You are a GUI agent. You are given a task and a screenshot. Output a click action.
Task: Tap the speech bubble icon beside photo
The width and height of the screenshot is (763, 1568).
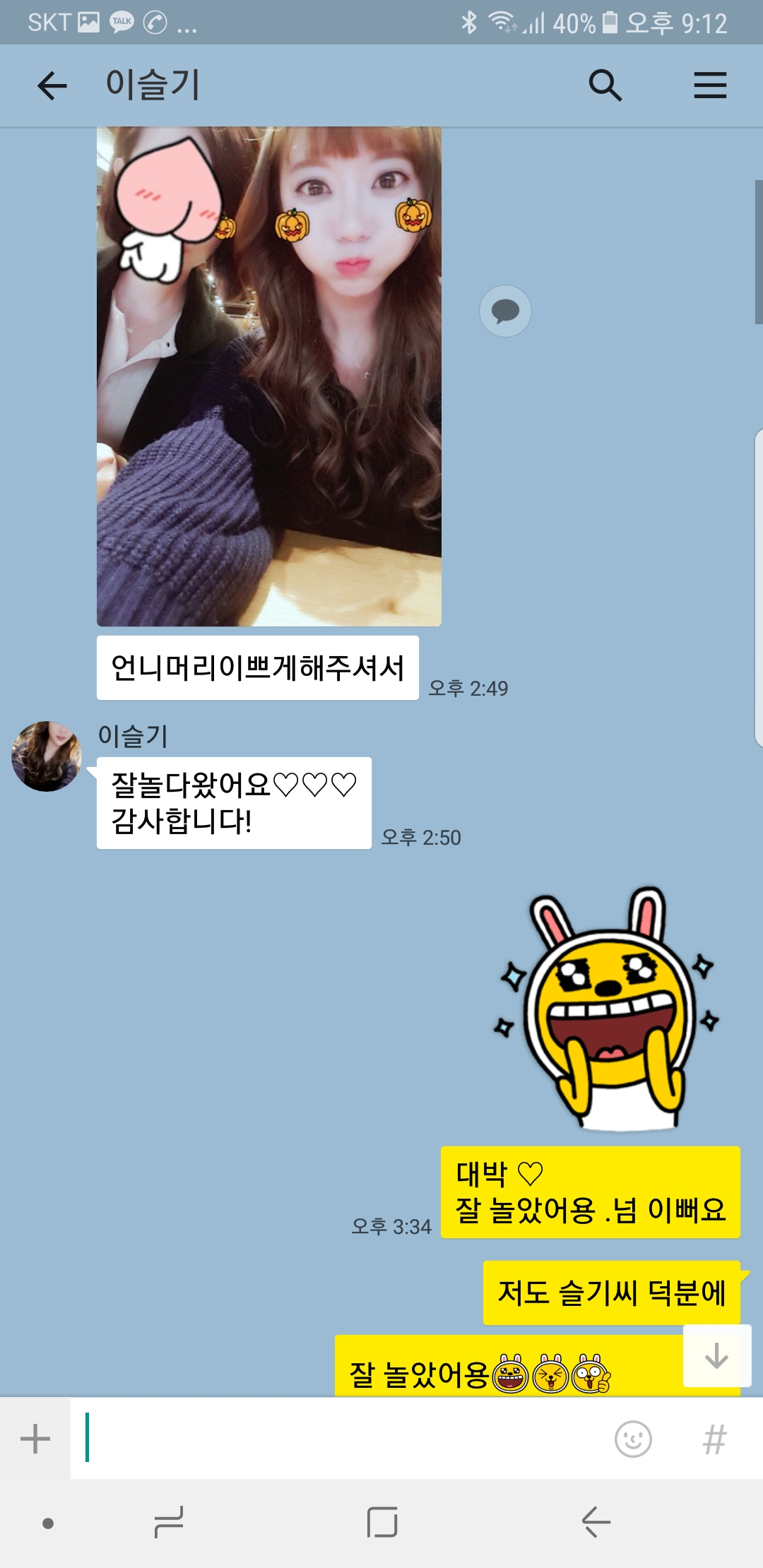pyautogui.click(x=505, y=311)
